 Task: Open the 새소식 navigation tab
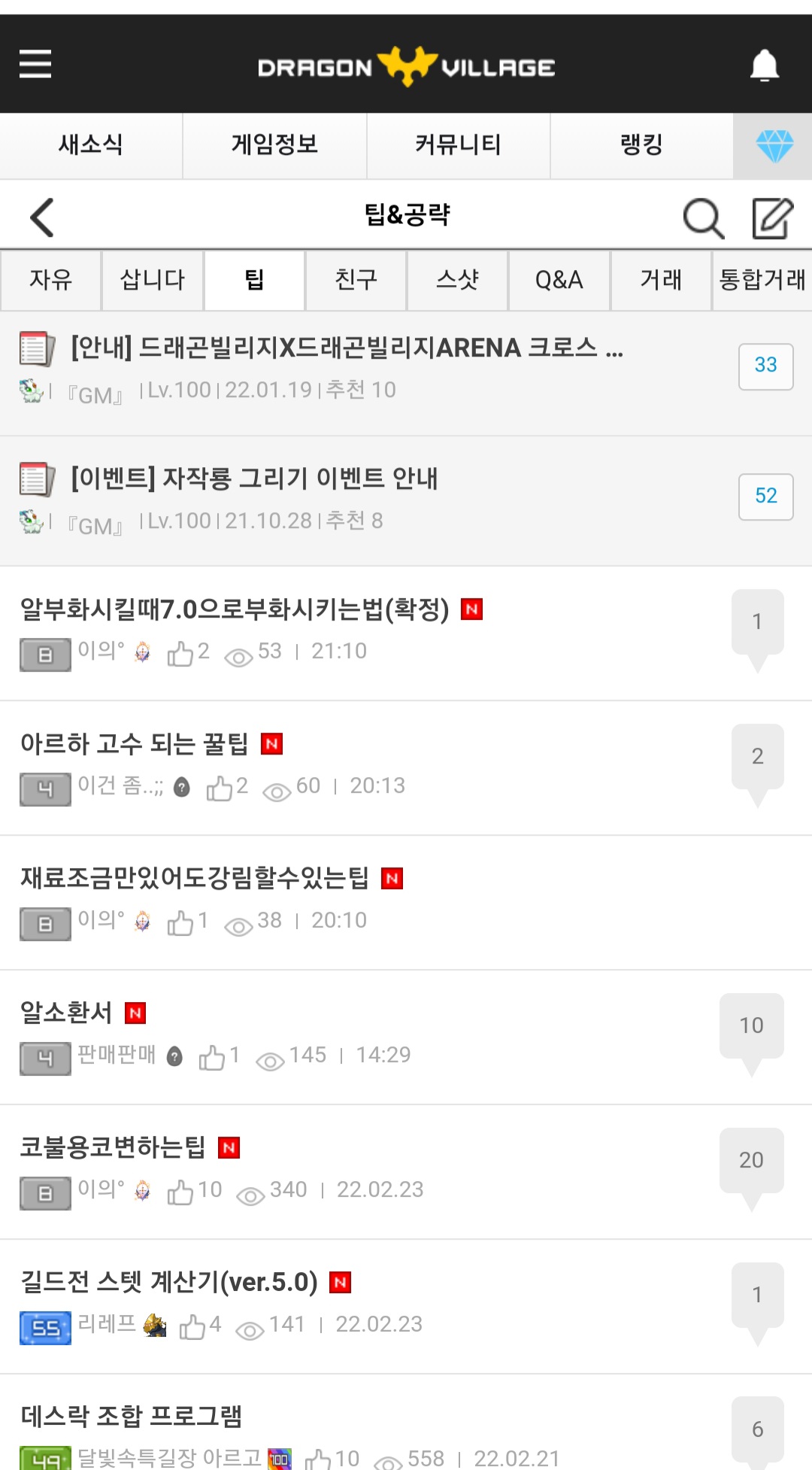tap(91, 145)
